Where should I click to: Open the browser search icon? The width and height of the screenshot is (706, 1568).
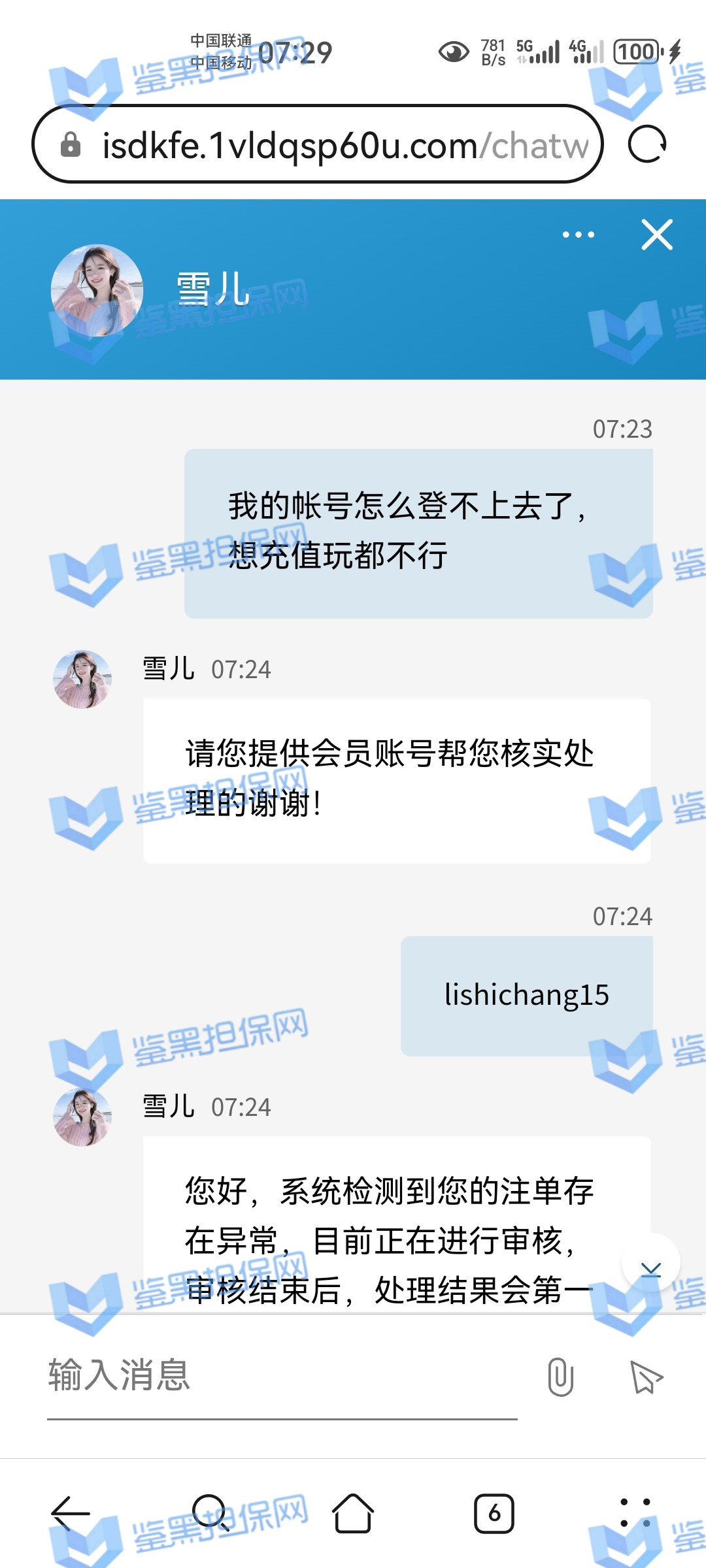point(211,1513)
